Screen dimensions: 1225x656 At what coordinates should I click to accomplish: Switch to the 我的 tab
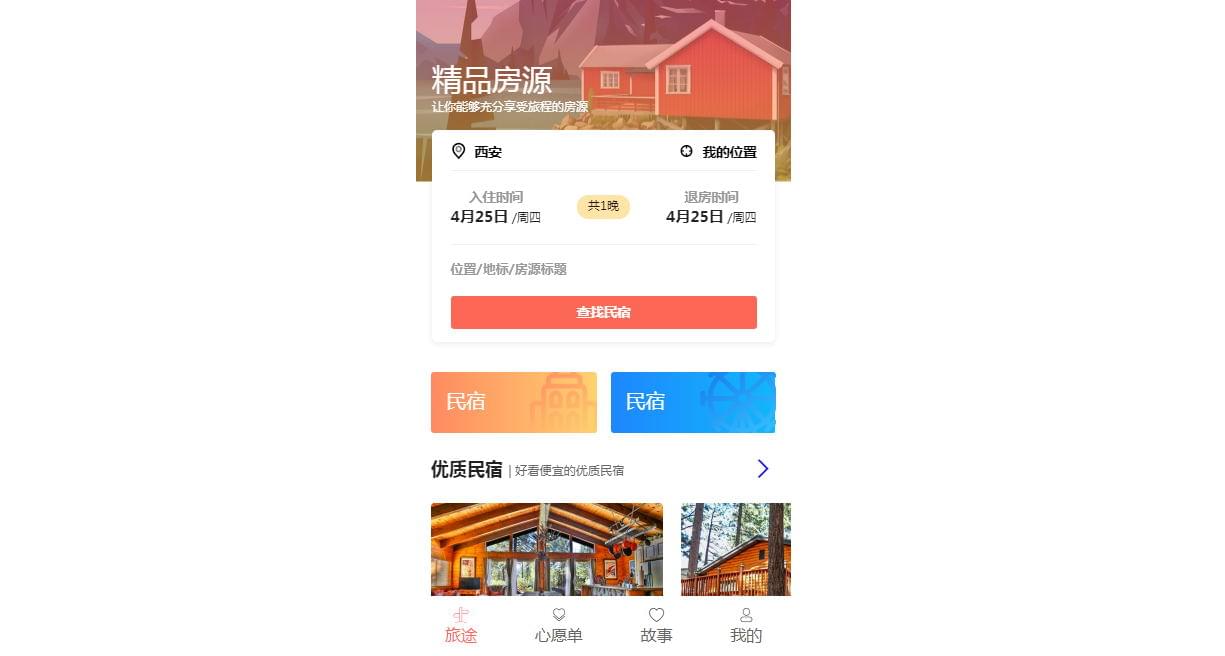(x=746, y=626)
